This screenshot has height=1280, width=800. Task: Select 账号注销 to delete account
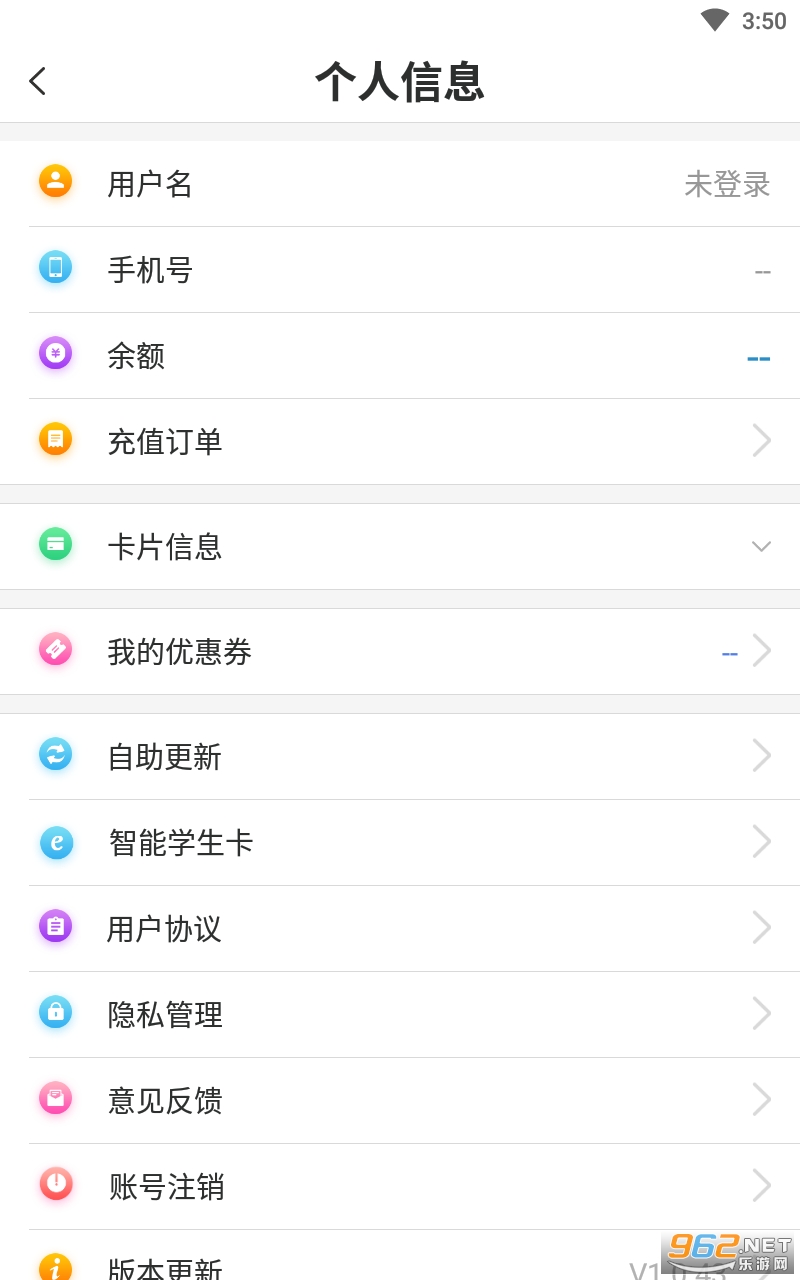(400, 1186)
